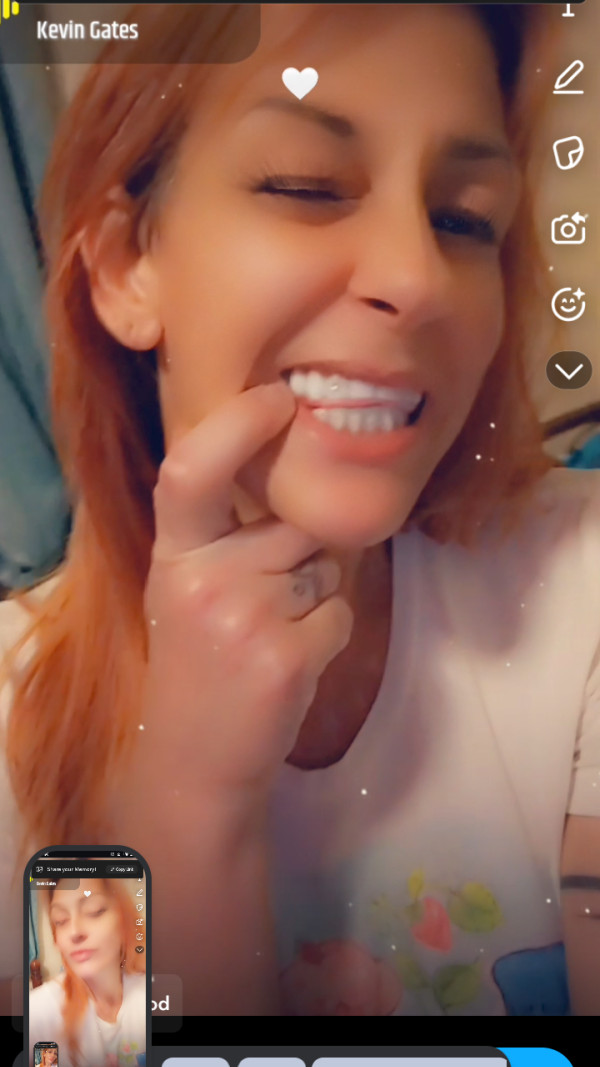Tap the blue send button
The height and width of the screenshot is (1067, 600).
(545, 1058)
